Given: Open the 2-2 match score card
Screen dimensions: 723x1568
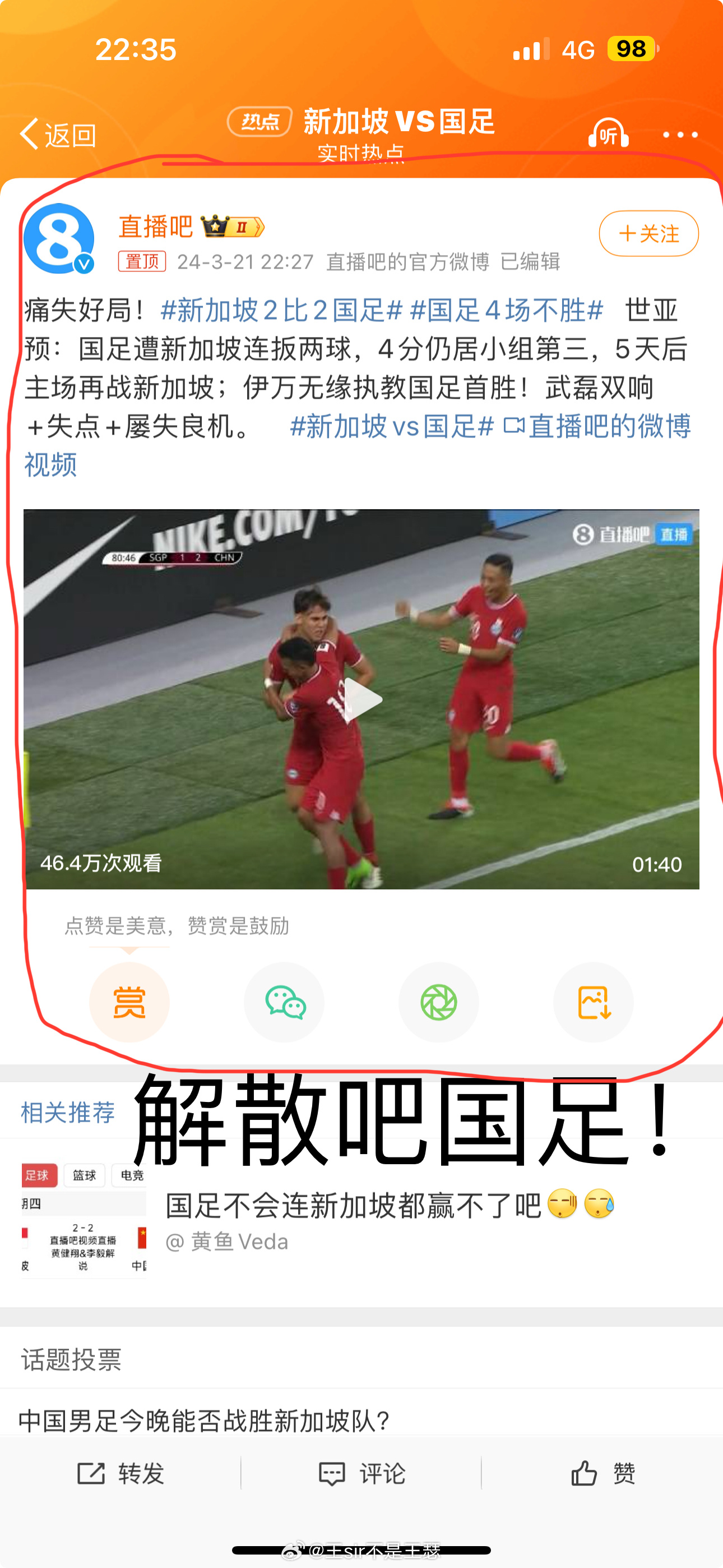Looking at the screenshot, I should tap(83, 1246).
